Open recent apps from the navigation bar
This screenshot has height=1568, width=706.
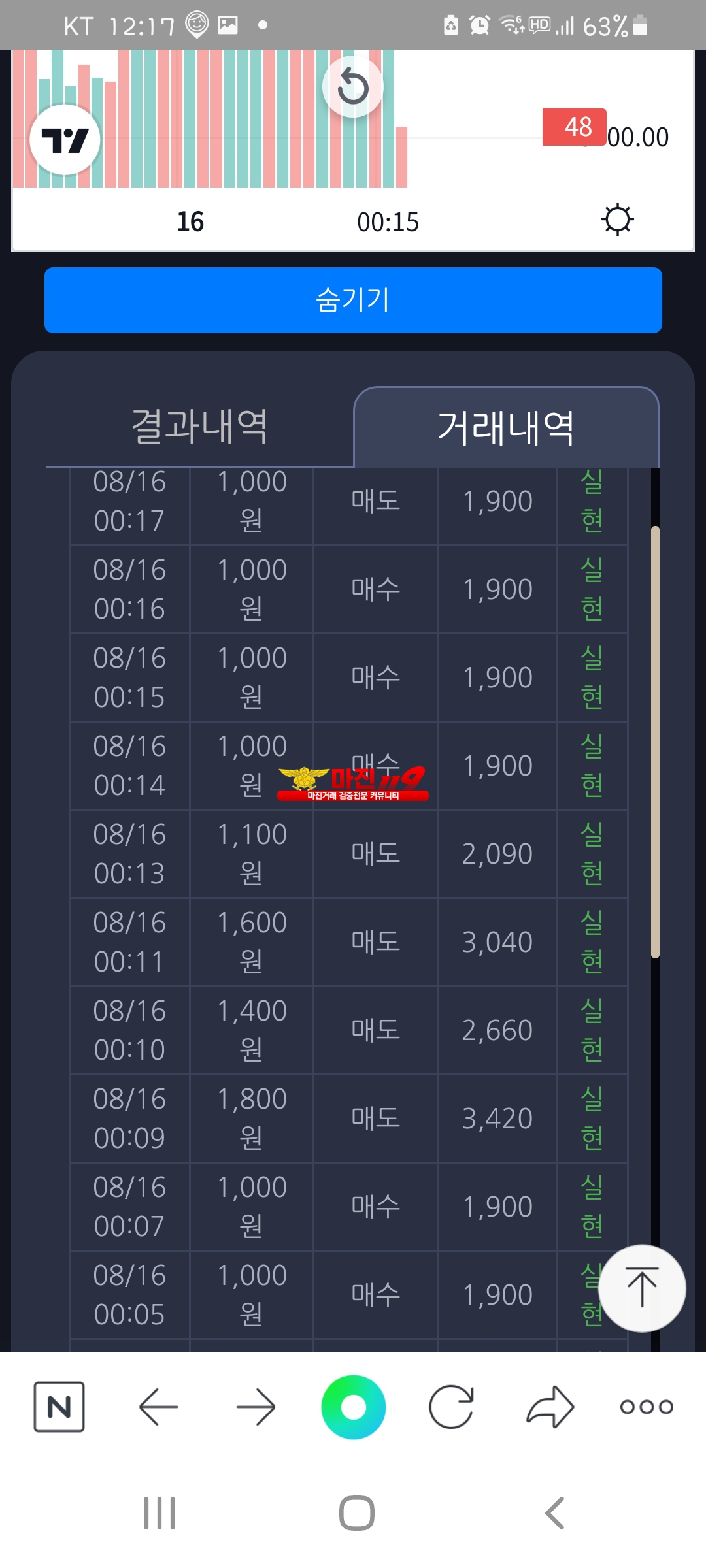tap(160, 1513)
